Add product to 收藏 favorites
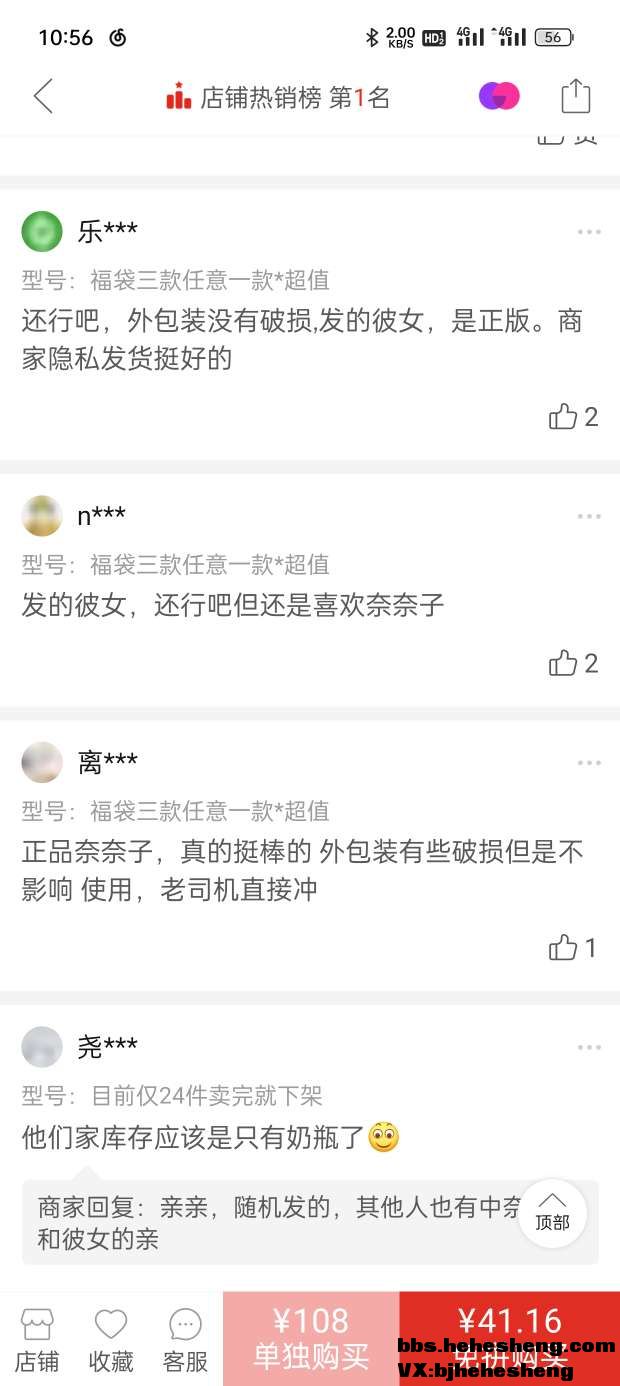 pos(110,1340)
